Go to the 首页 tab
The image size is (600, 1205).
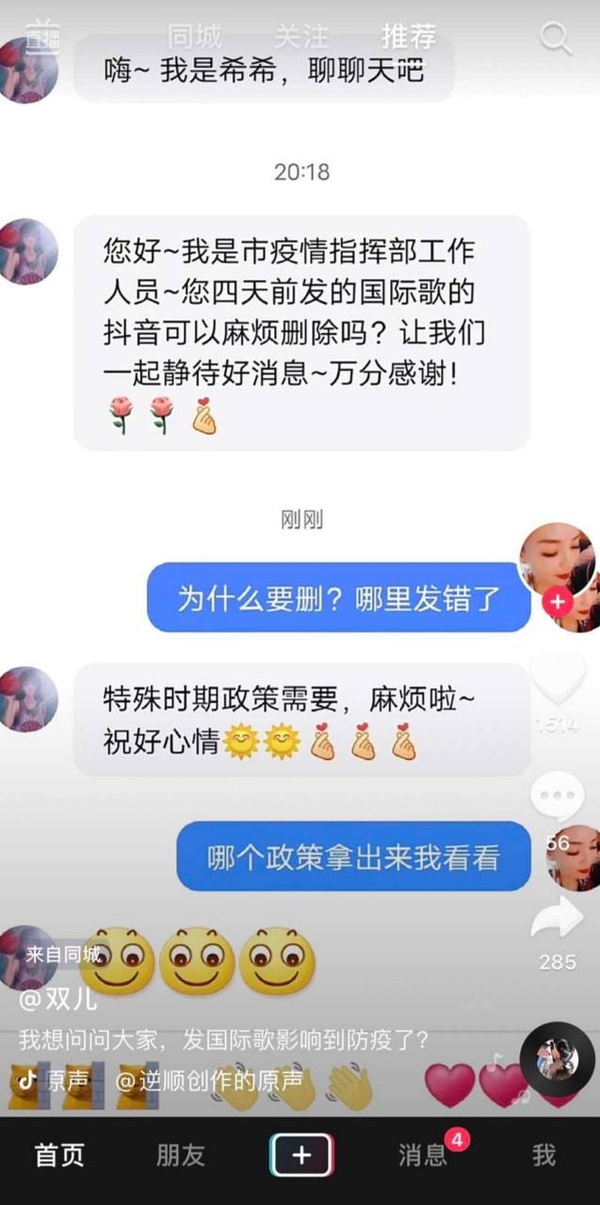(60, 1155)
